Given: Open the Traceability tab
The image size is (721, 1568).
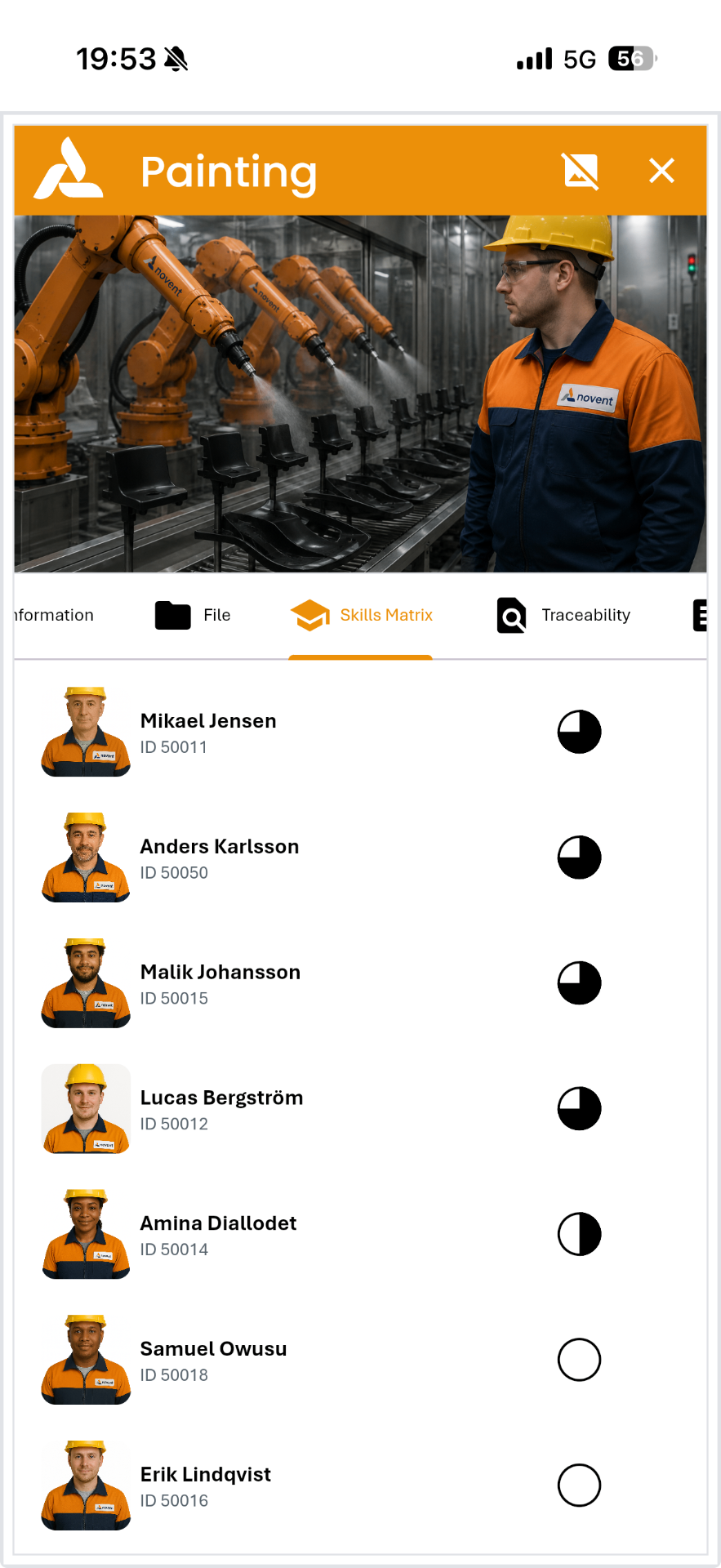Looking at the screenshot, I should click(x=563, y=616).
